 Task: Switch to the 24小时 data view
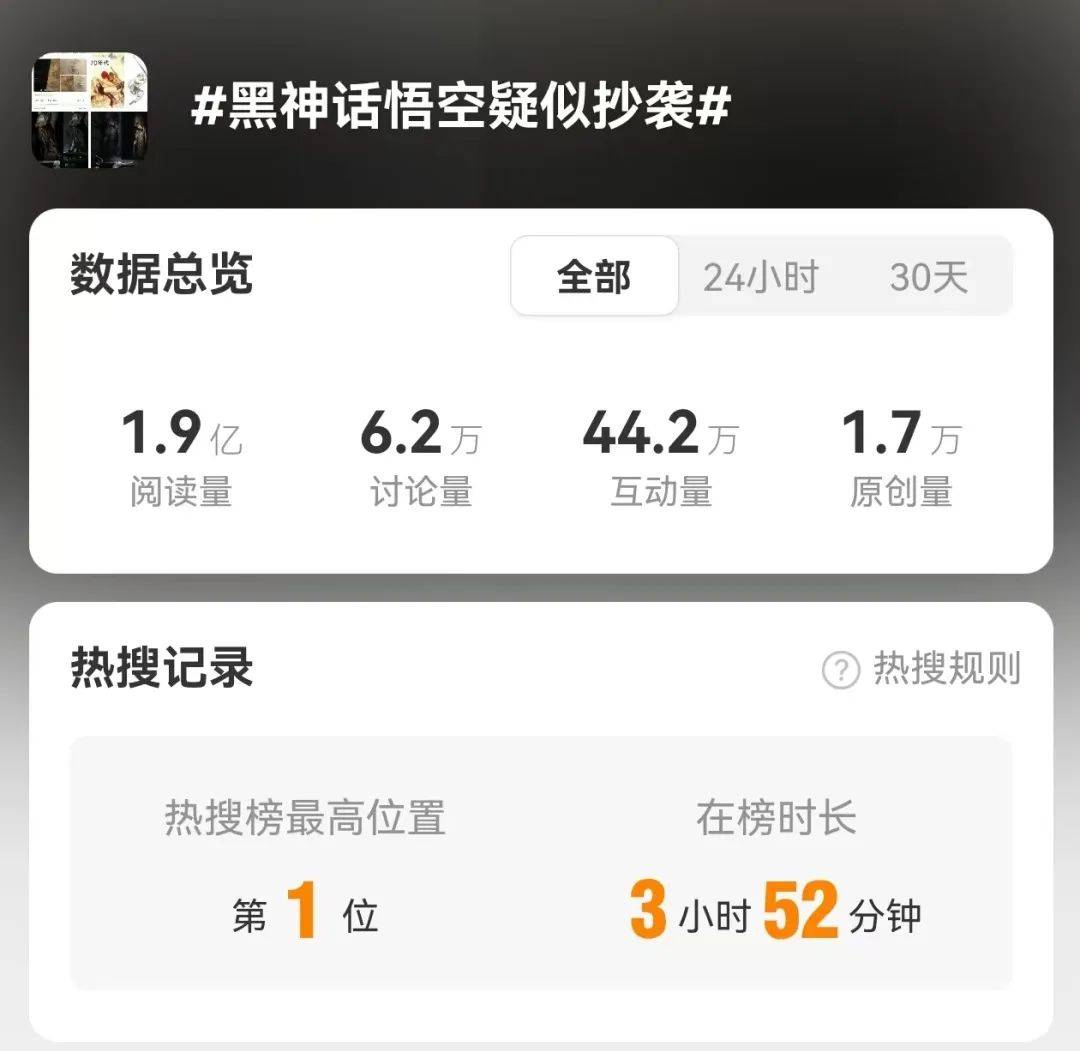click(760, 277)
